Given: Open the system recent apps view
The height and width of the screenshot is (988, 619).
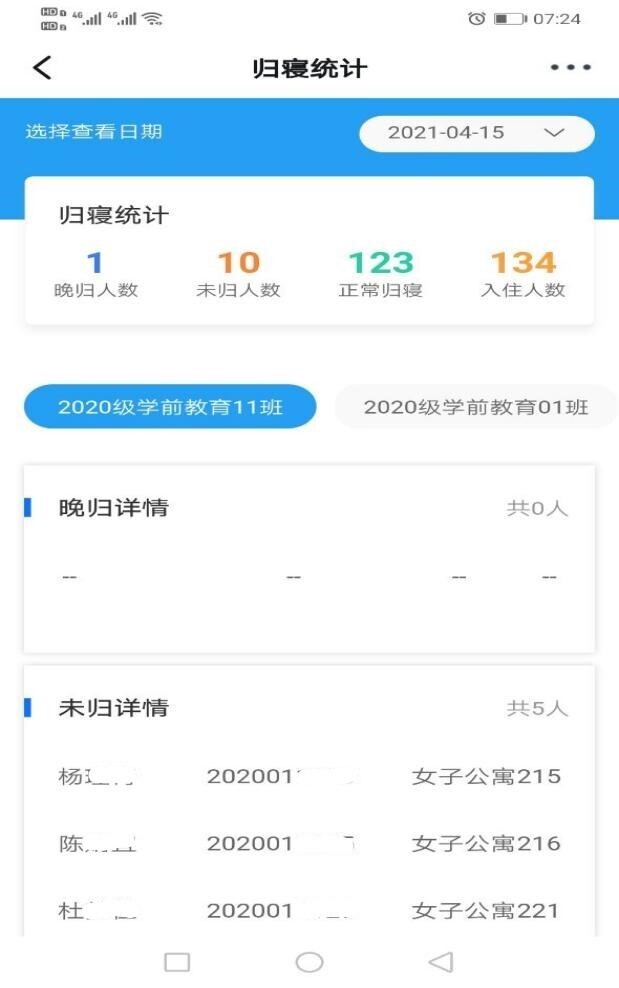Looking at the screenshot, I should click(x=177, y=962).
